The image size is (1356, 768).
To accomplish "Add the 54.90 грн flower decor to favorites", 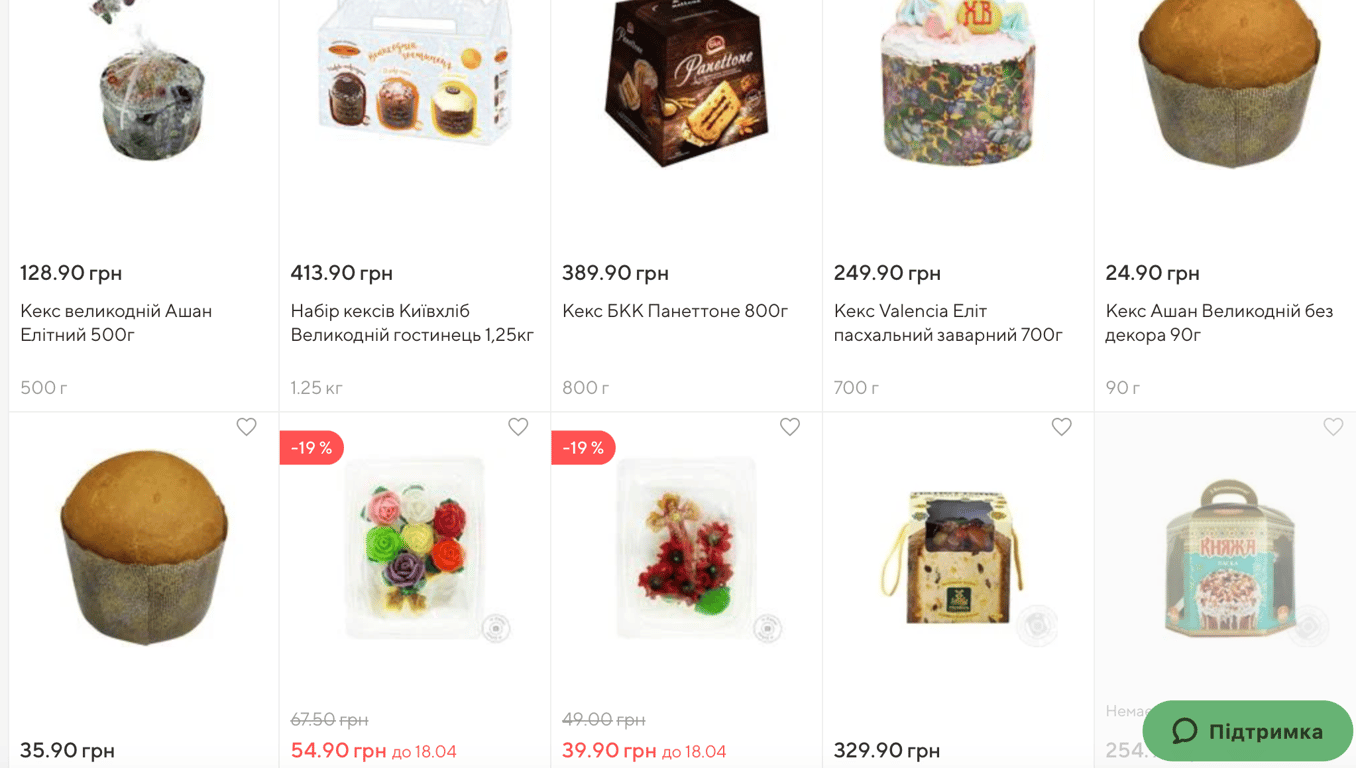I will [518, 427].
